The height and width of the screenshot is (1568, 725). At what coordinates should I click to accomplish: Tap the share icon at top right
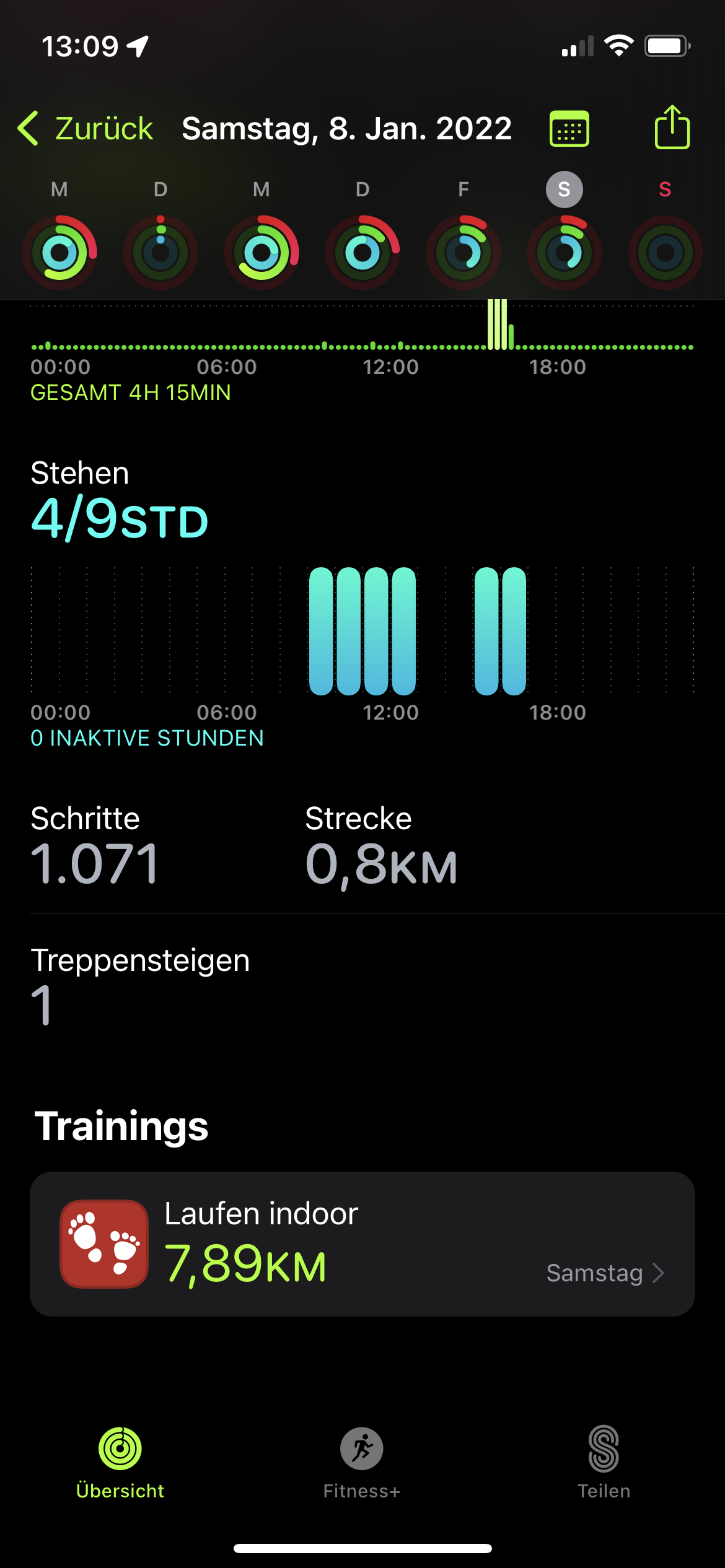coord(672,127)
